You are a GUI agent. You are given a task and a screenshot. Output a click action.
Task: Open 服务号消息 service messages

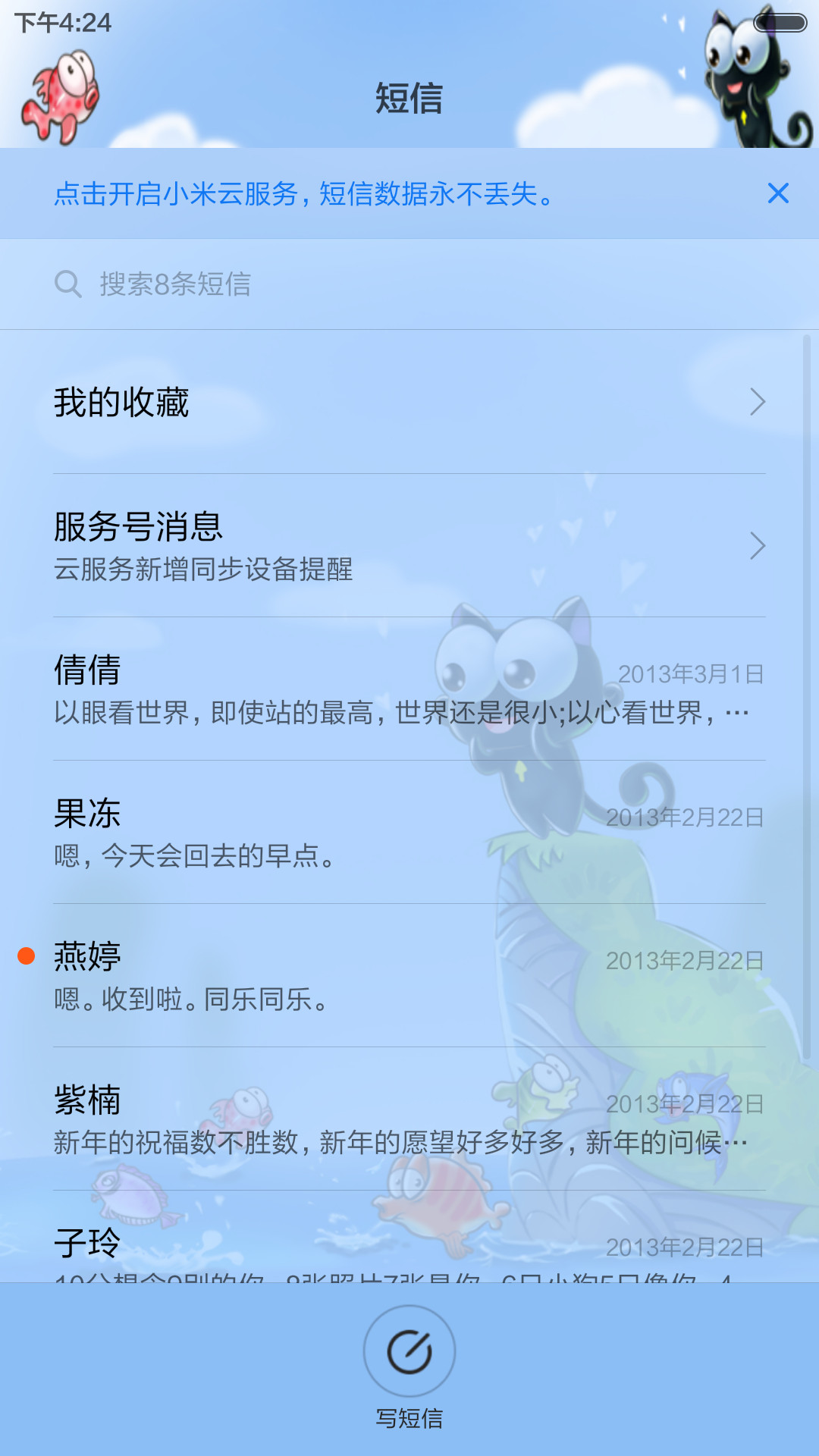pos(409,546)
